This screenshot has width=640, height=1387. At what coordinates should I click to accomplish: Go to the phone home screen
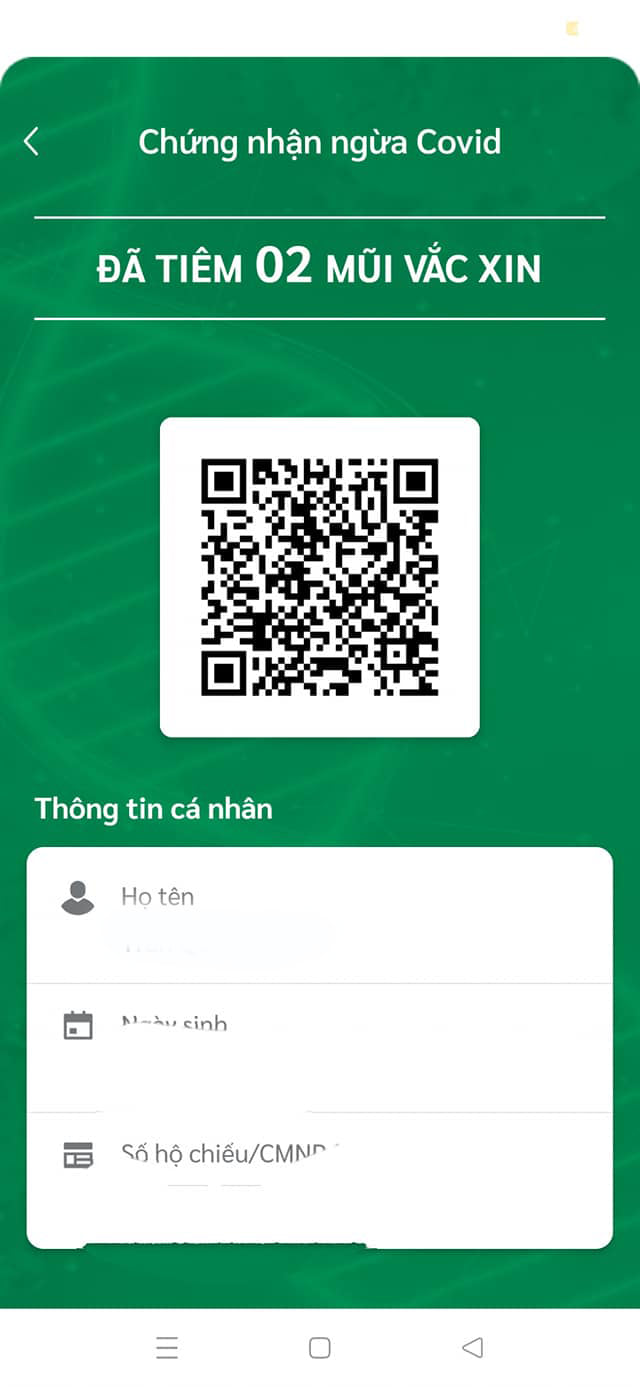tap(320, 1347)
